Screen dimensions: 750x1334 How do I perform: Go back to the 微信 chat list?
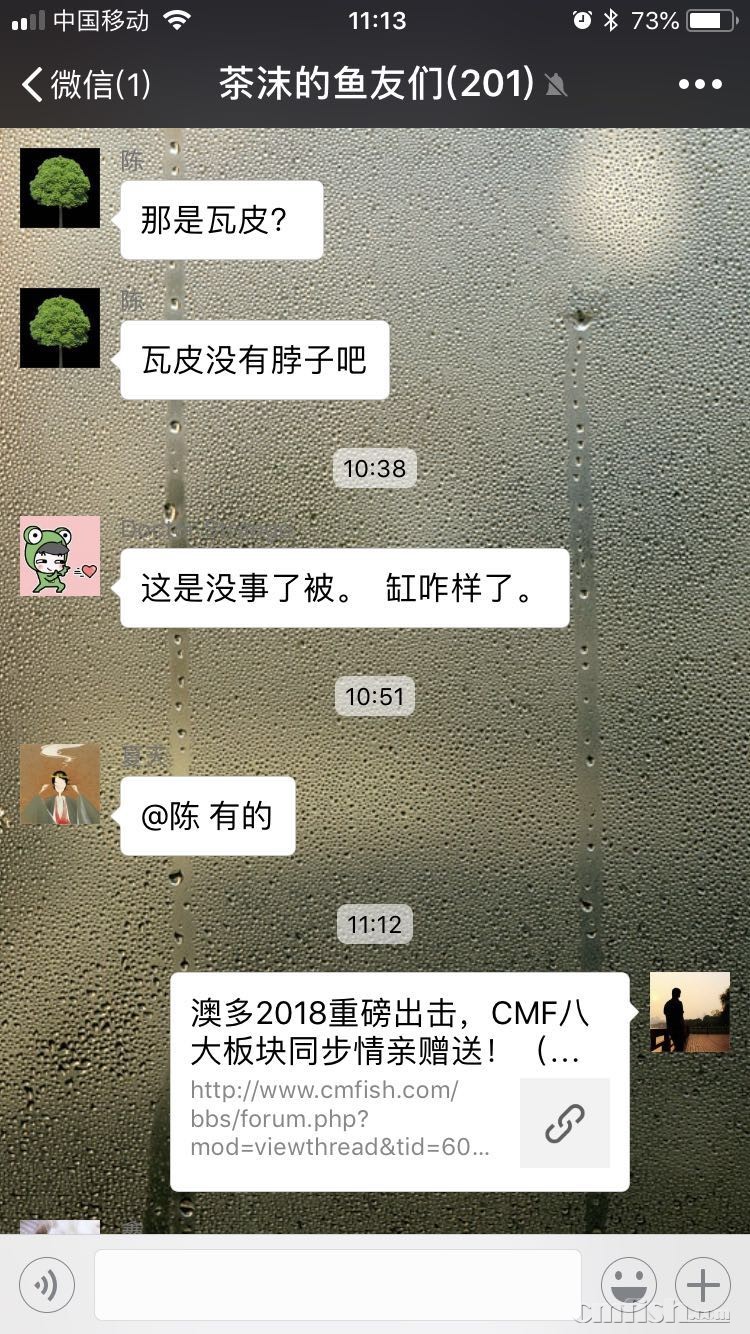click(x=85, y=85)
